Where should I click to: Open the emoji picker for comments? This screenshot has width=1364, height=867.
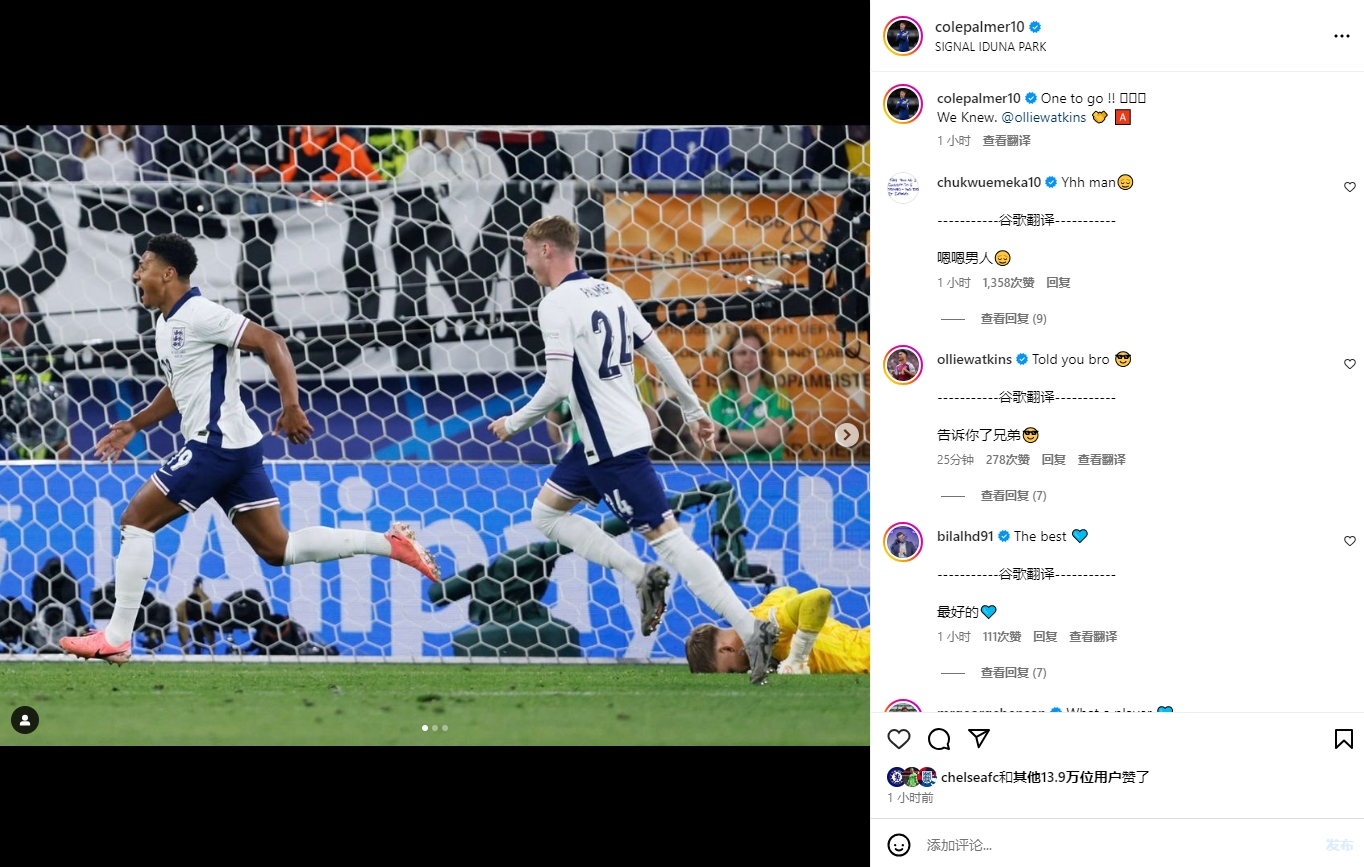pos(899,845)
